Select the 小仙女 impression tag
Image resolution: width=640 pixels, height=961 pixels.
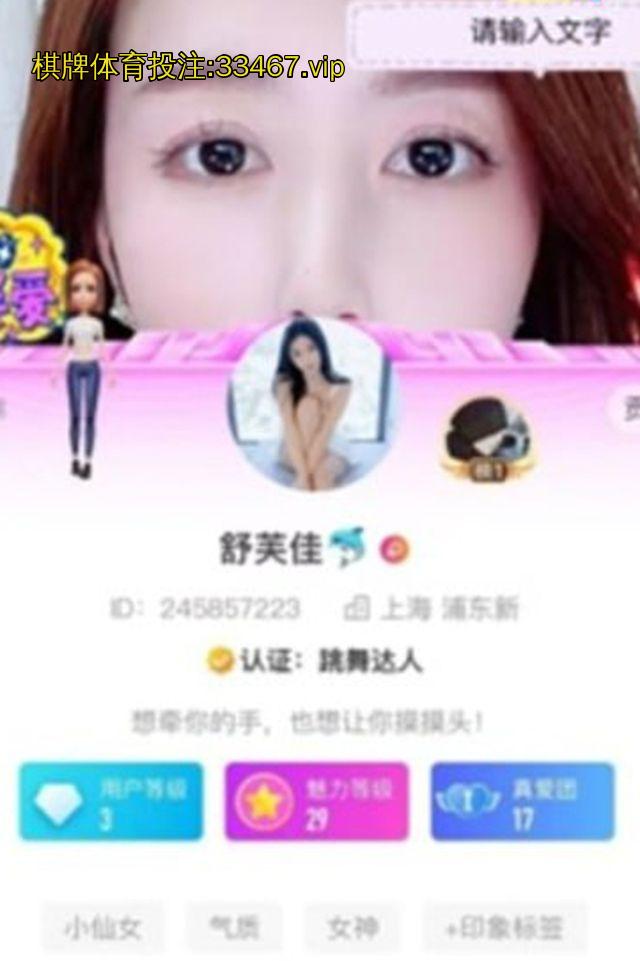pyautogui.click(x=103, y=927)
